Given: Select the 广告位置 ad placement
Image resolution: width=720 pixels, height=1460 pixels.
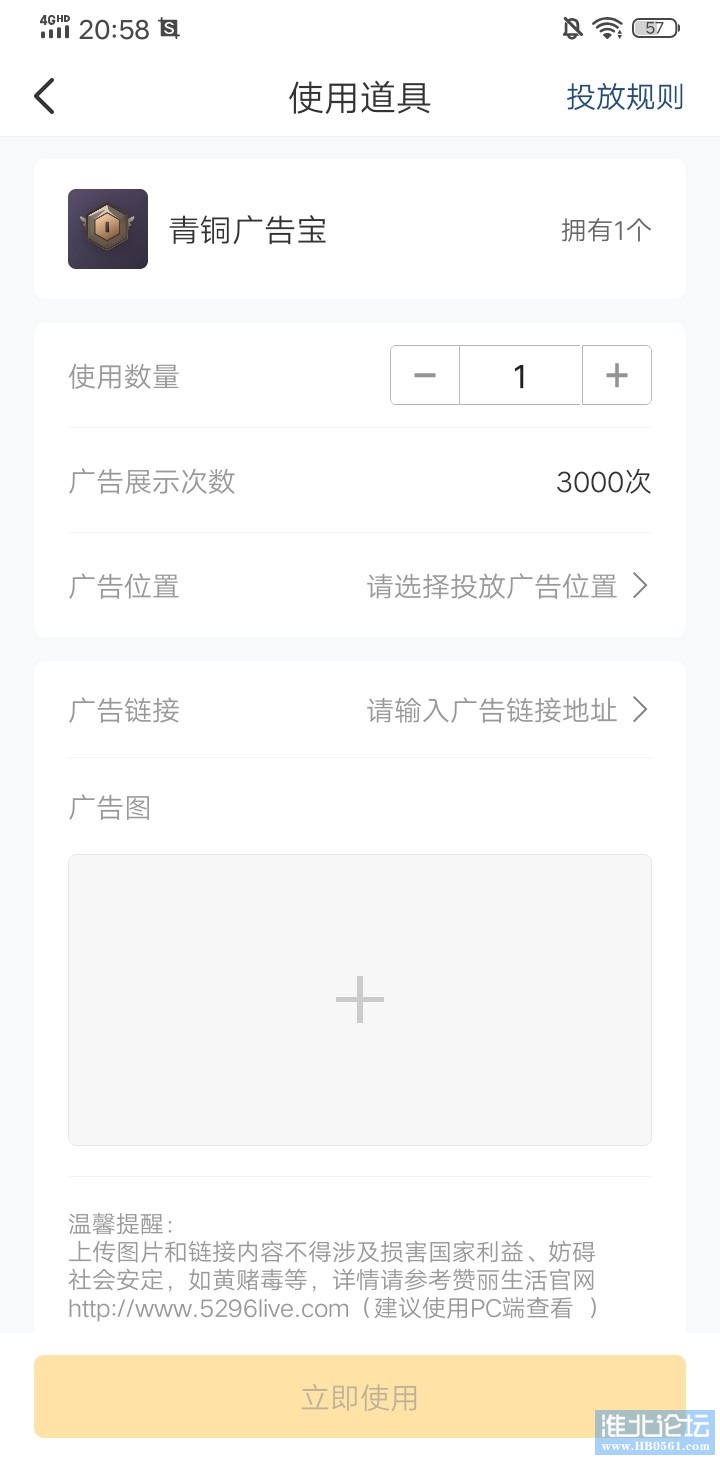Looking at the screenshot, I should [x=507, y=586].
